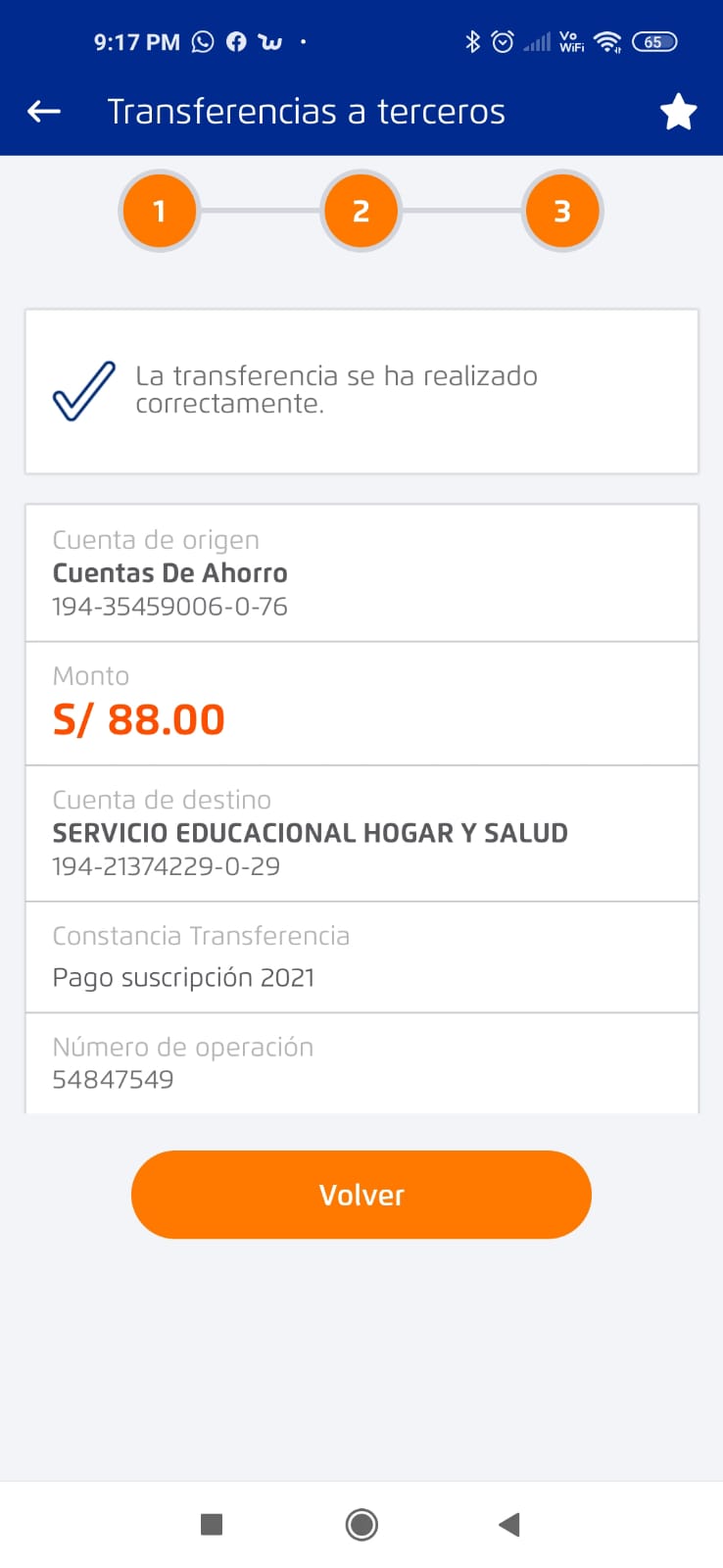Screen dimensions: 723x1568
Task: Tap the Volver button
Action: [361, 1195]
